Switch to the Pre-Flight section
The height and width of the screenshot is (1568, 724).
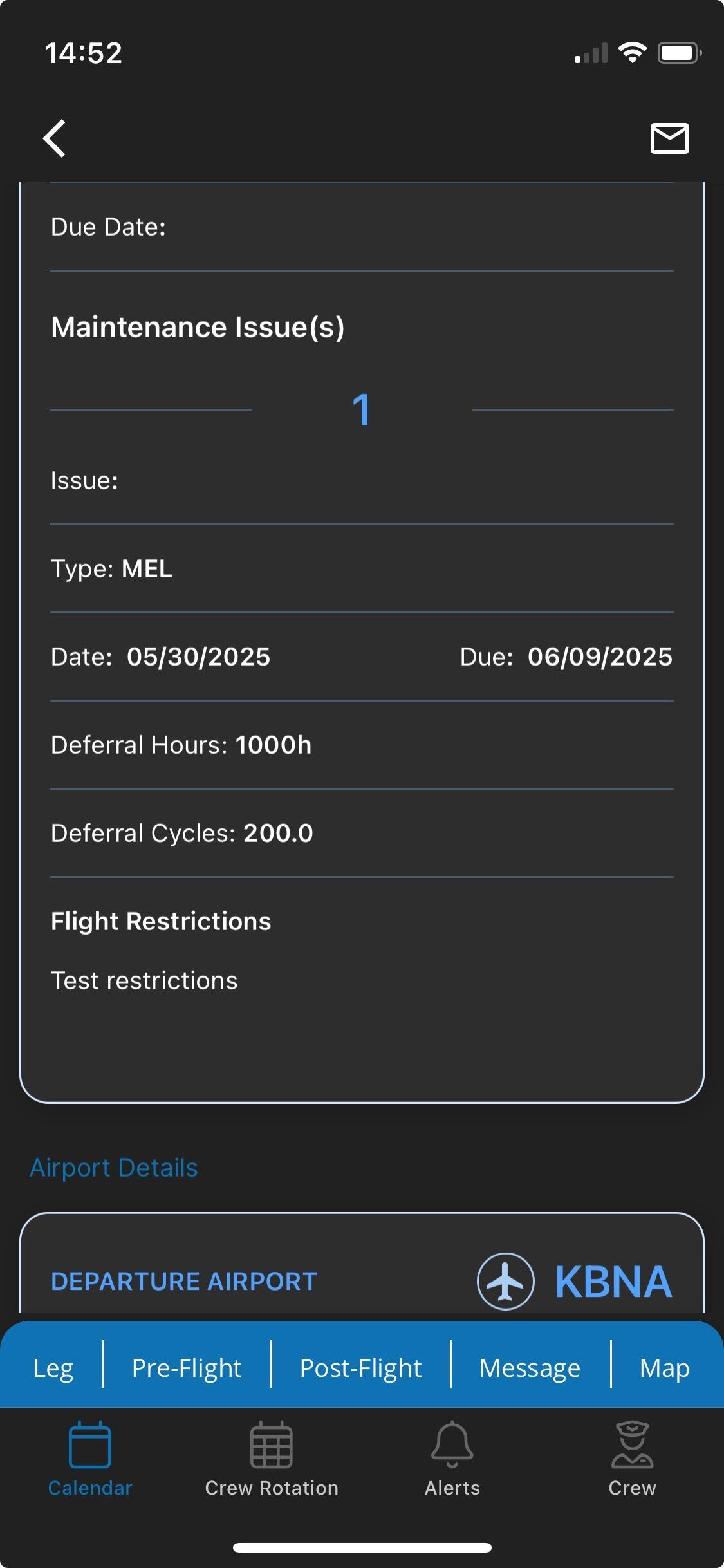point(187,1367)
